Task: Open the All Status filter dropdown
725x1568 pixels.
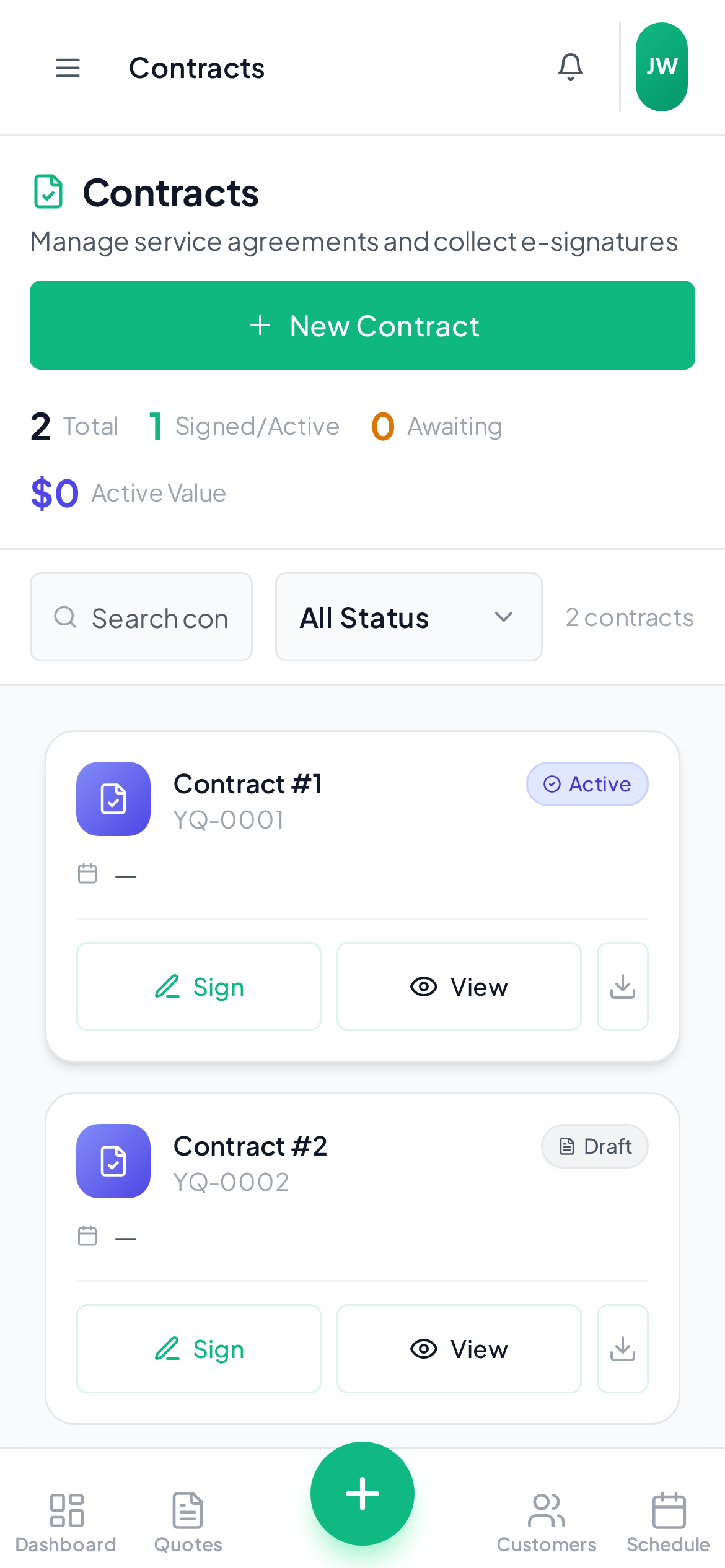Action: coord(408,617)
